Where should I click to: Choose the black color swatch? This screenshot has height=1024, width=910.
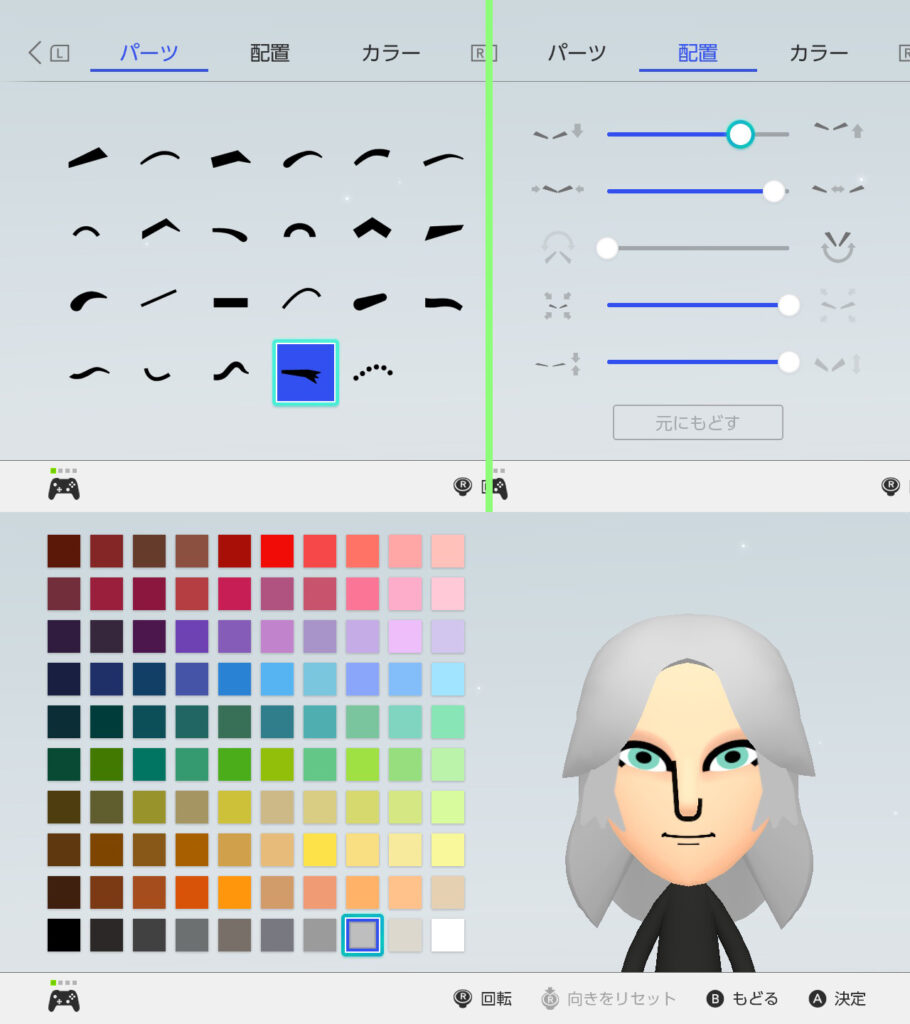(63, 935)
